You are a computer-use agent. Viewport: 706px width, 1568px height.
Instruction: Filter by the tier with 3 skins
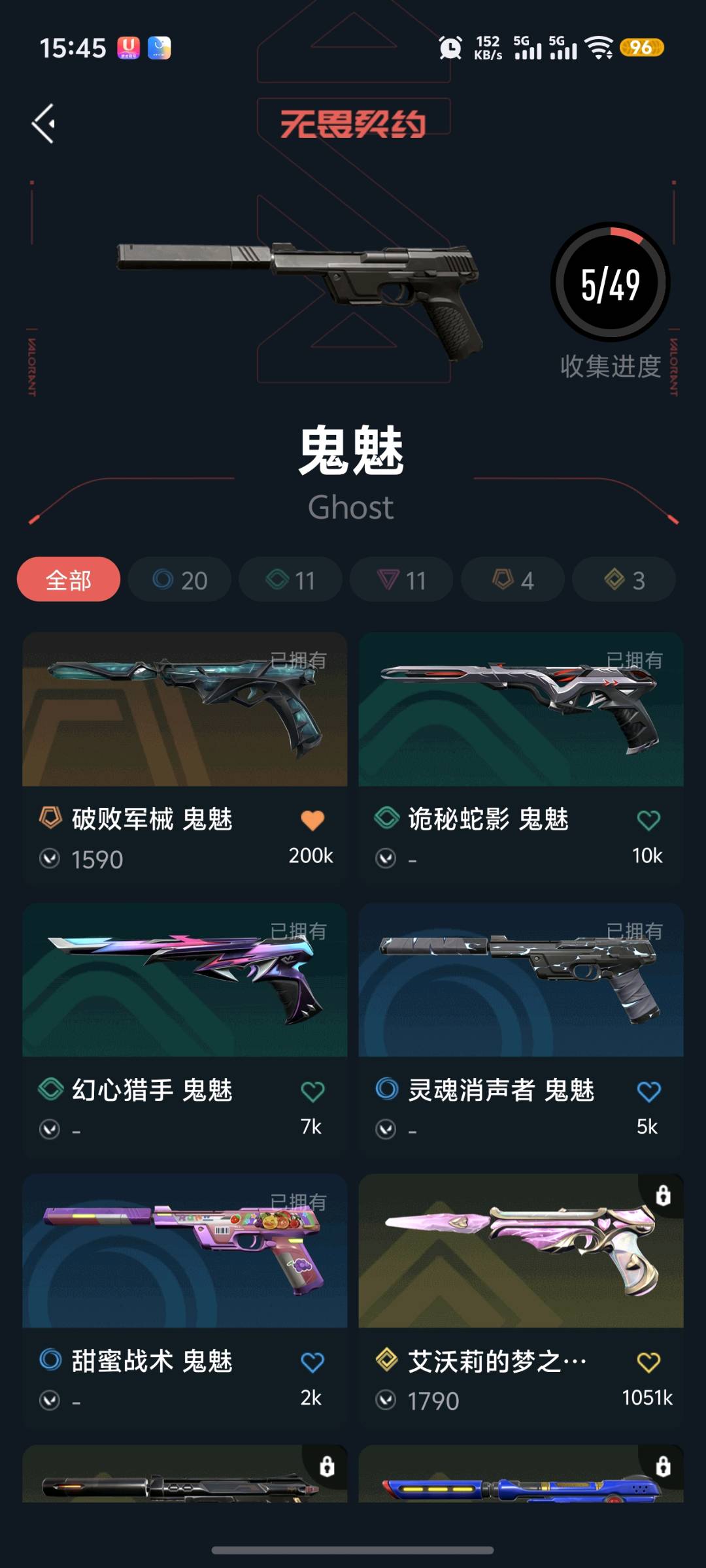624,580
